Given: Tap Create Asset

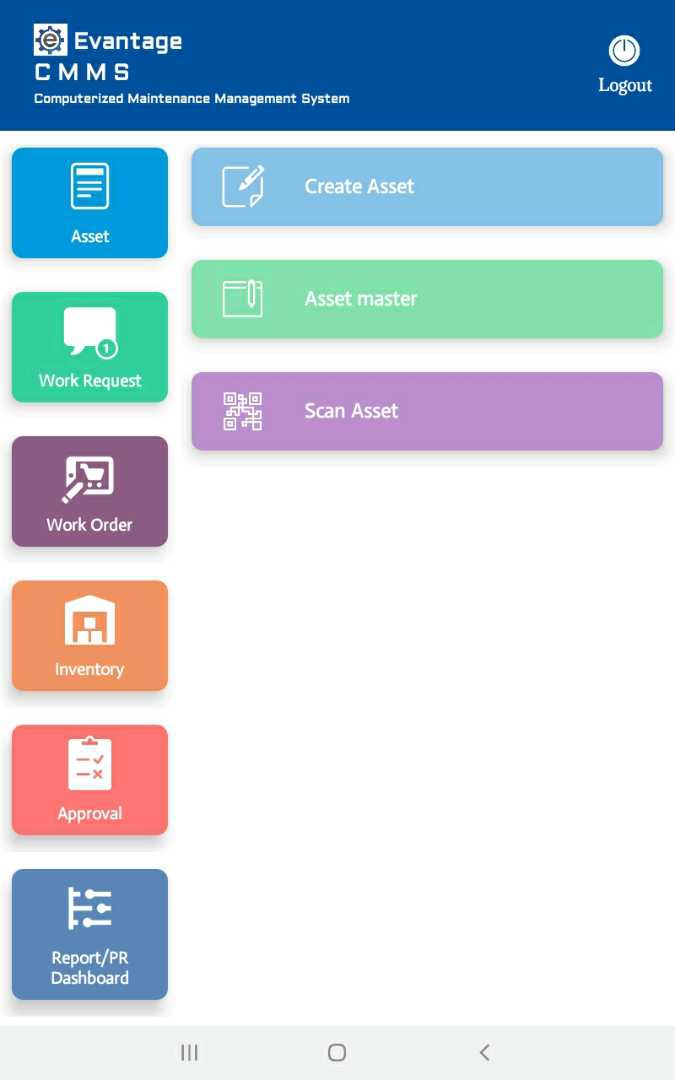Looking at the screenshot, I should [427, 187].
